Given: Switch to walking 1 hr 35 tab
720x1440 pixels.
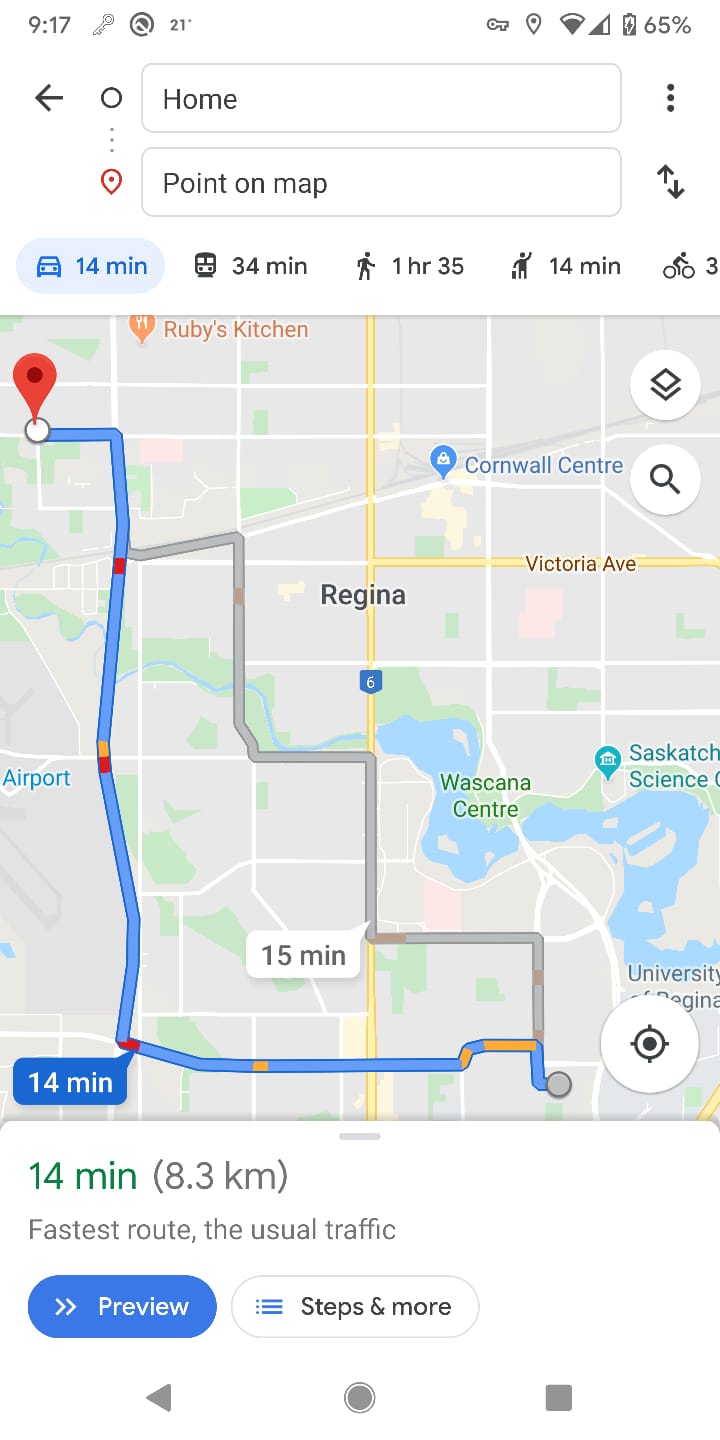Looking at the screenshot, I should pyautogui.click(x=410, y=266).
